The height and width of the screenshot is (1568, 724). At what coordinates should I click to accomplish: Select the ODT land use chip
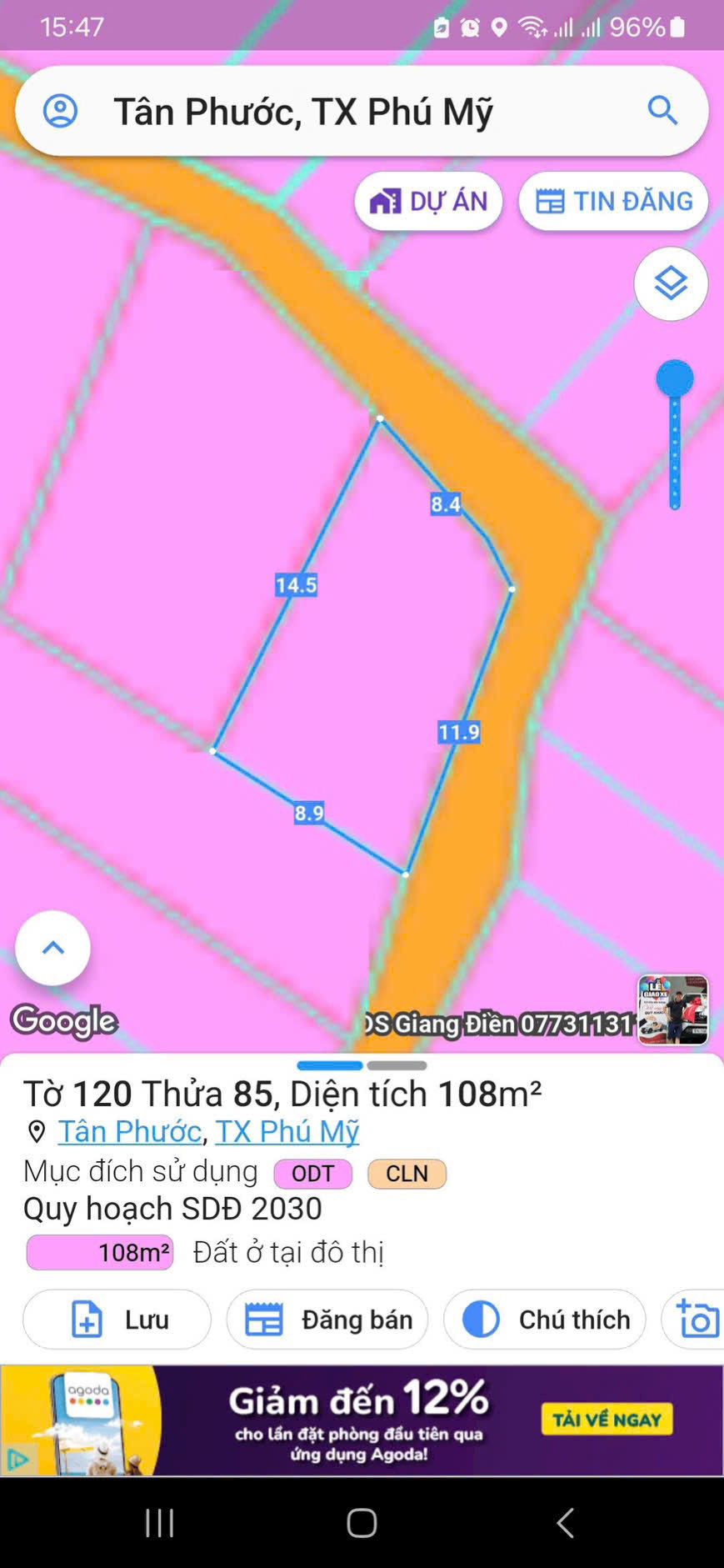[x=312, y=1174]
